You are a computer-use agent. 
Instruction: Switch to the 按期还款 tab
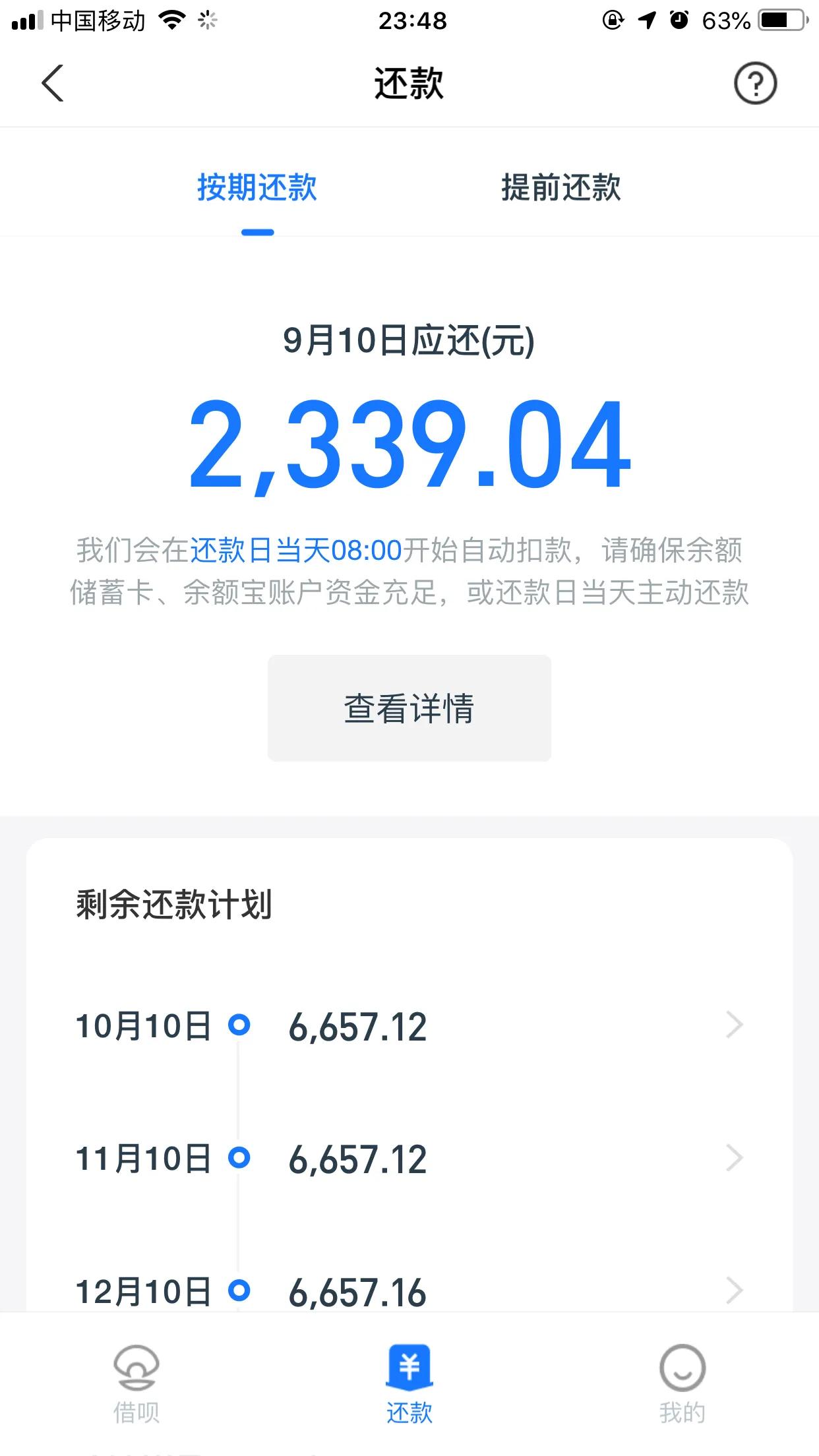pyautogui.click(x=257, y=188)
